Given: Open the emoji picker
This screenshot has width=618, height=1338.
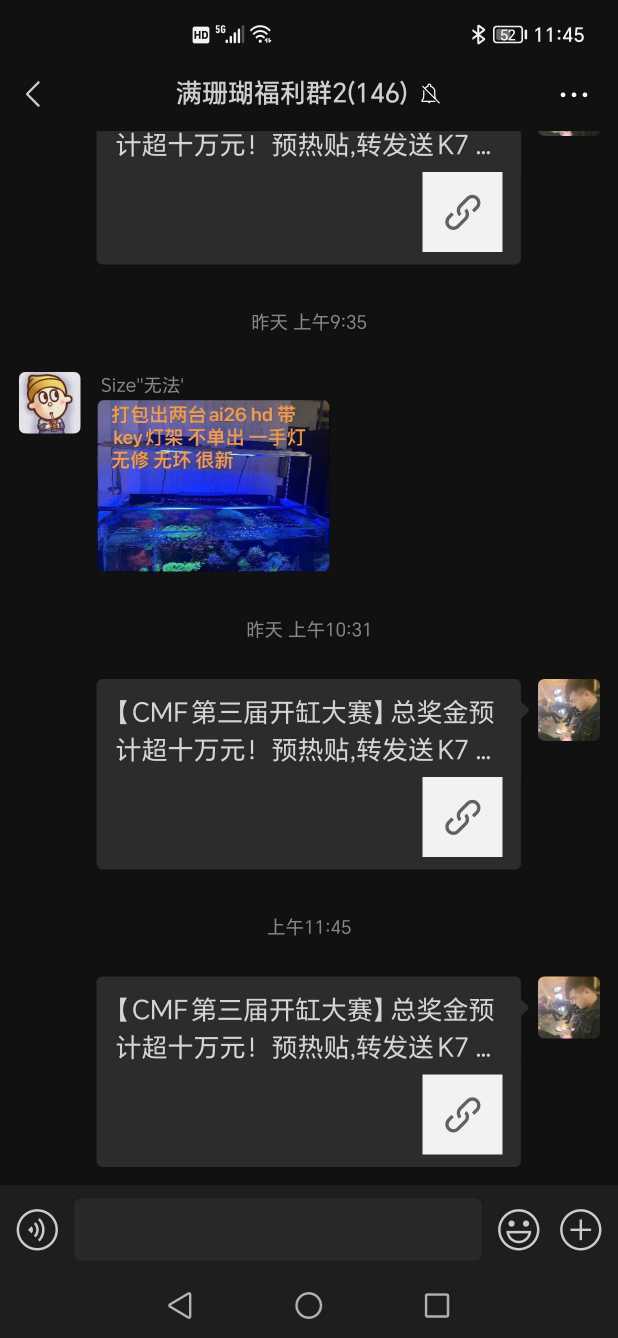Looking at the screenshot, I should pos(518,1229).
